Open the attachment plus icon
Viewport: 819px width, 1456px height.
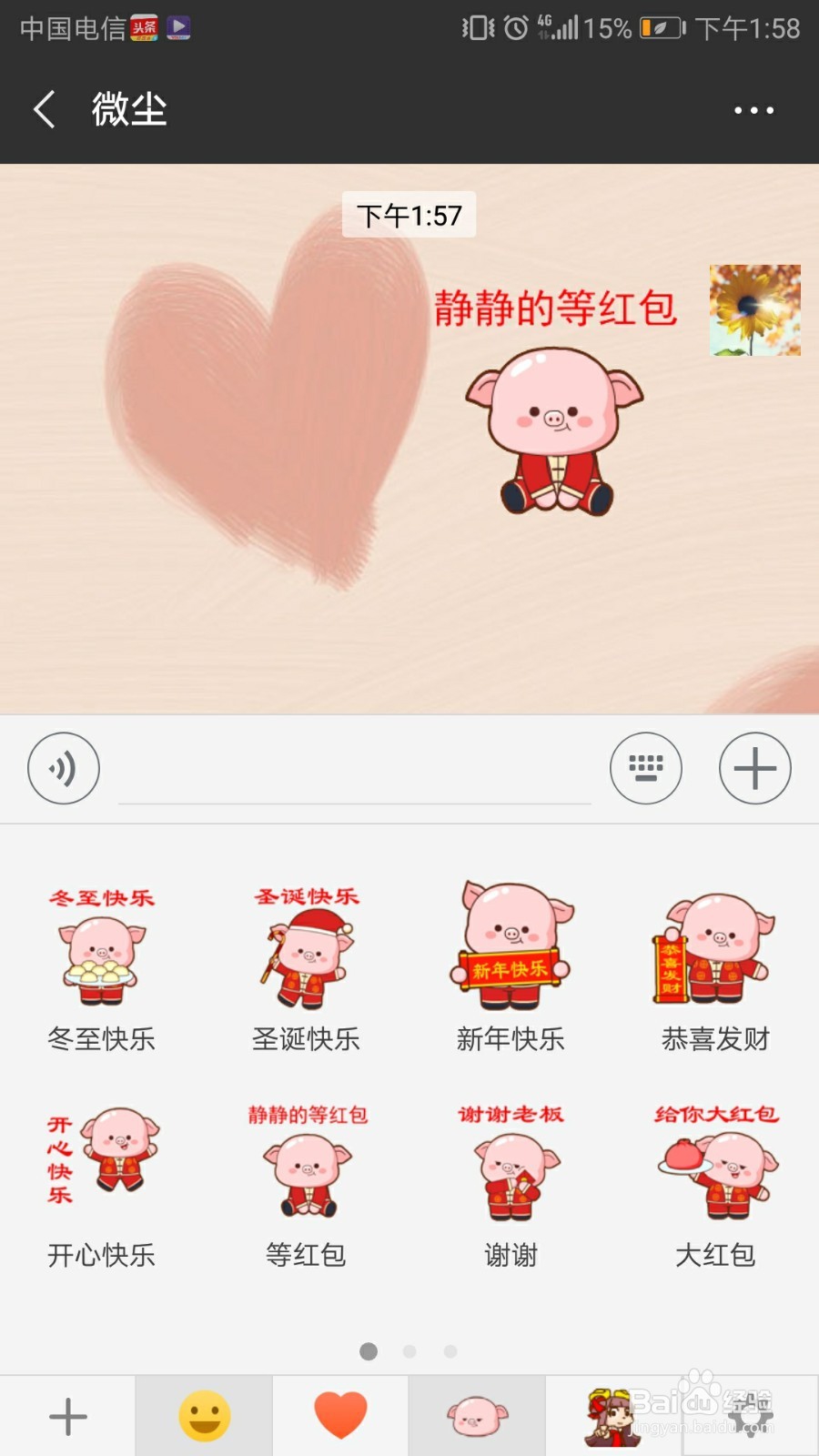(x=753, y=768)
